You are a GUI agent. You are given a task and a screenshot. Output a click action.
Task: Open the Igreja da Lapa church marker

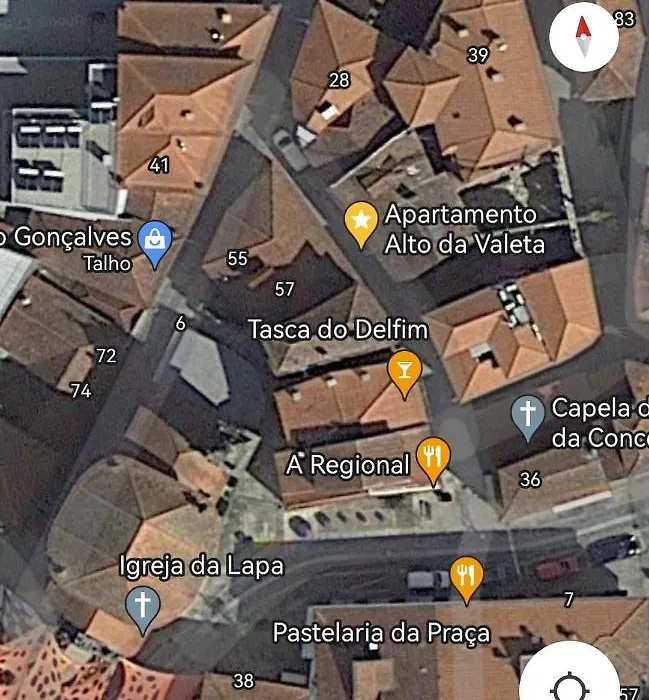(143, 606)
